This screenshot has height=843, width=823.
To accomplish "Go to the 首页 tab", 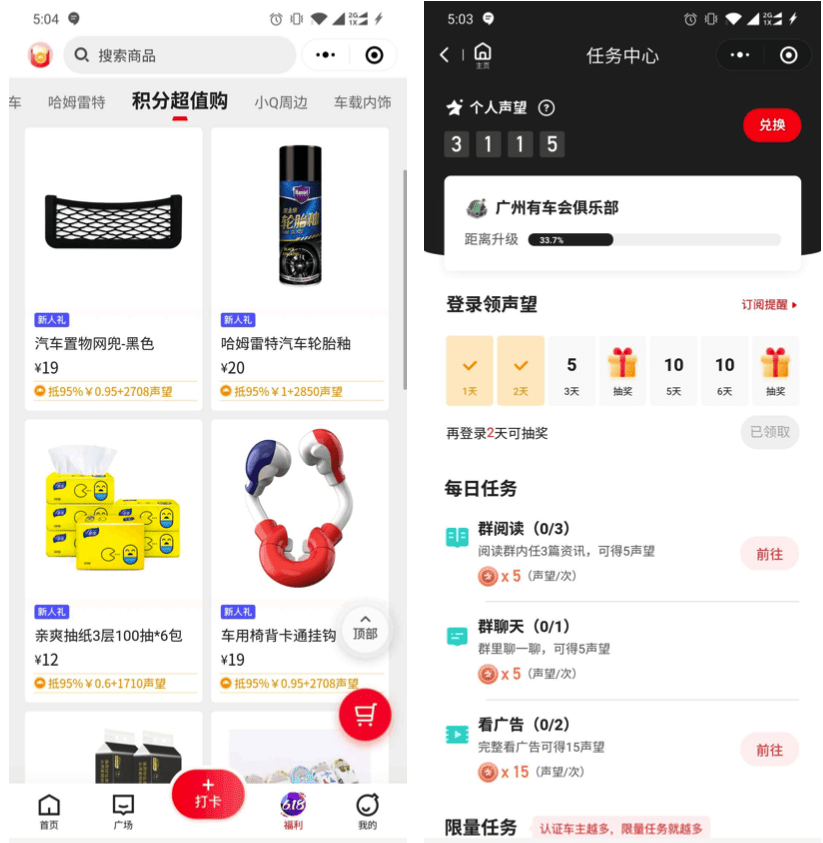I will pos(48,811).
